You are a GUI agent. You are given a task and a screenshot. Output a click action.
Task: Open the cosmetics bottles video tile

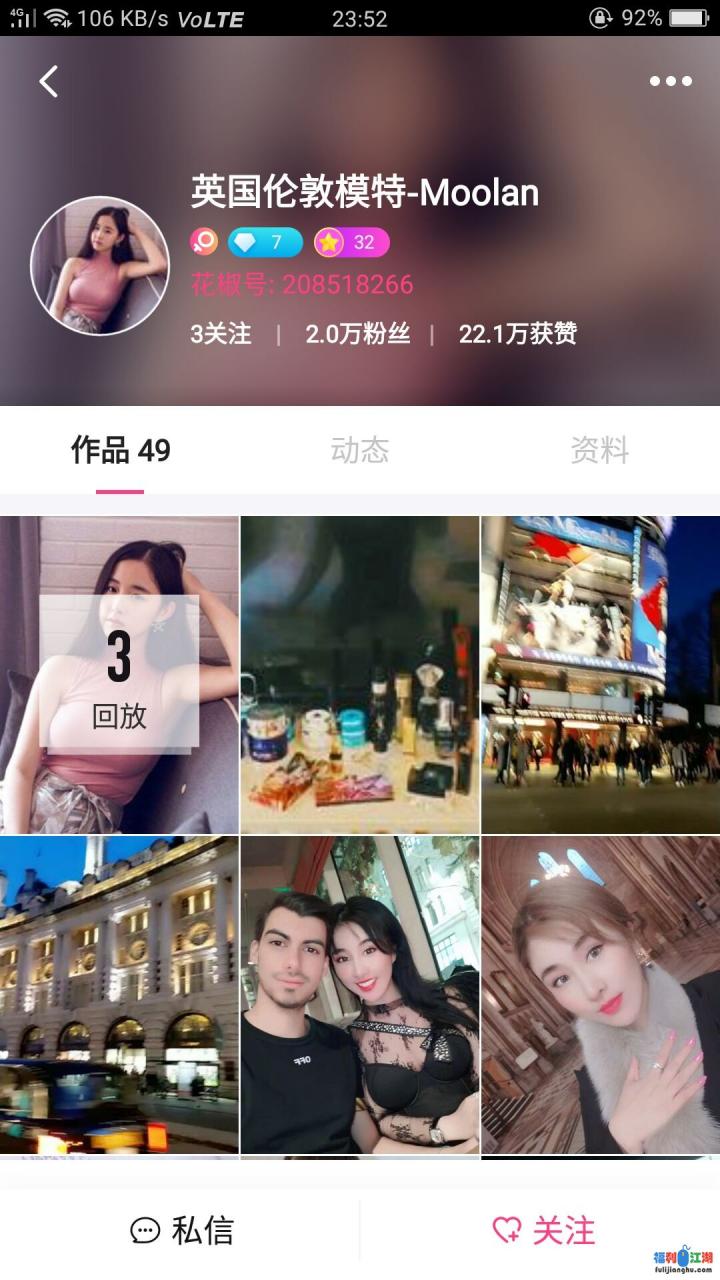click(x=360, y=675)
